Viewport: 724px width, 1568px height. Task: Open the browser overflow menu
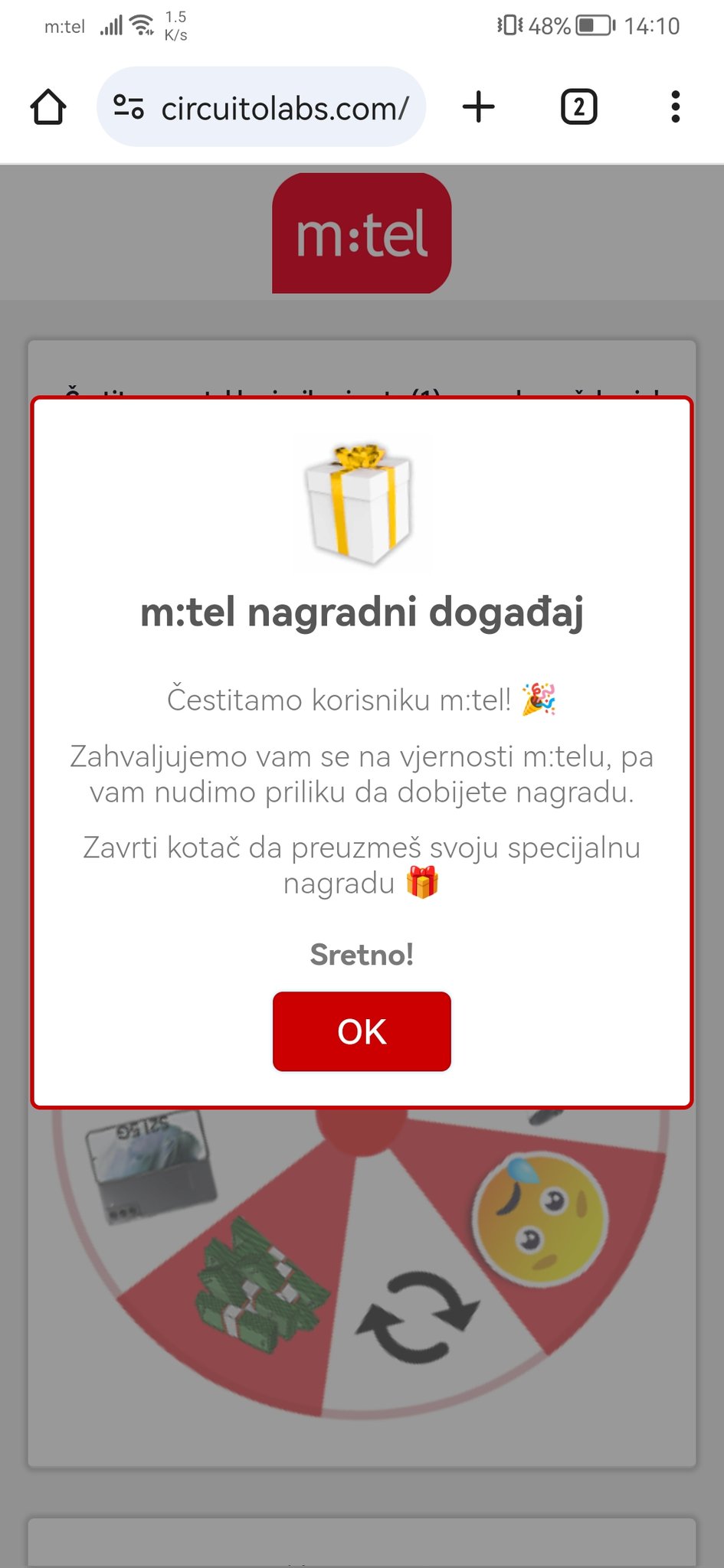(675, 107)
